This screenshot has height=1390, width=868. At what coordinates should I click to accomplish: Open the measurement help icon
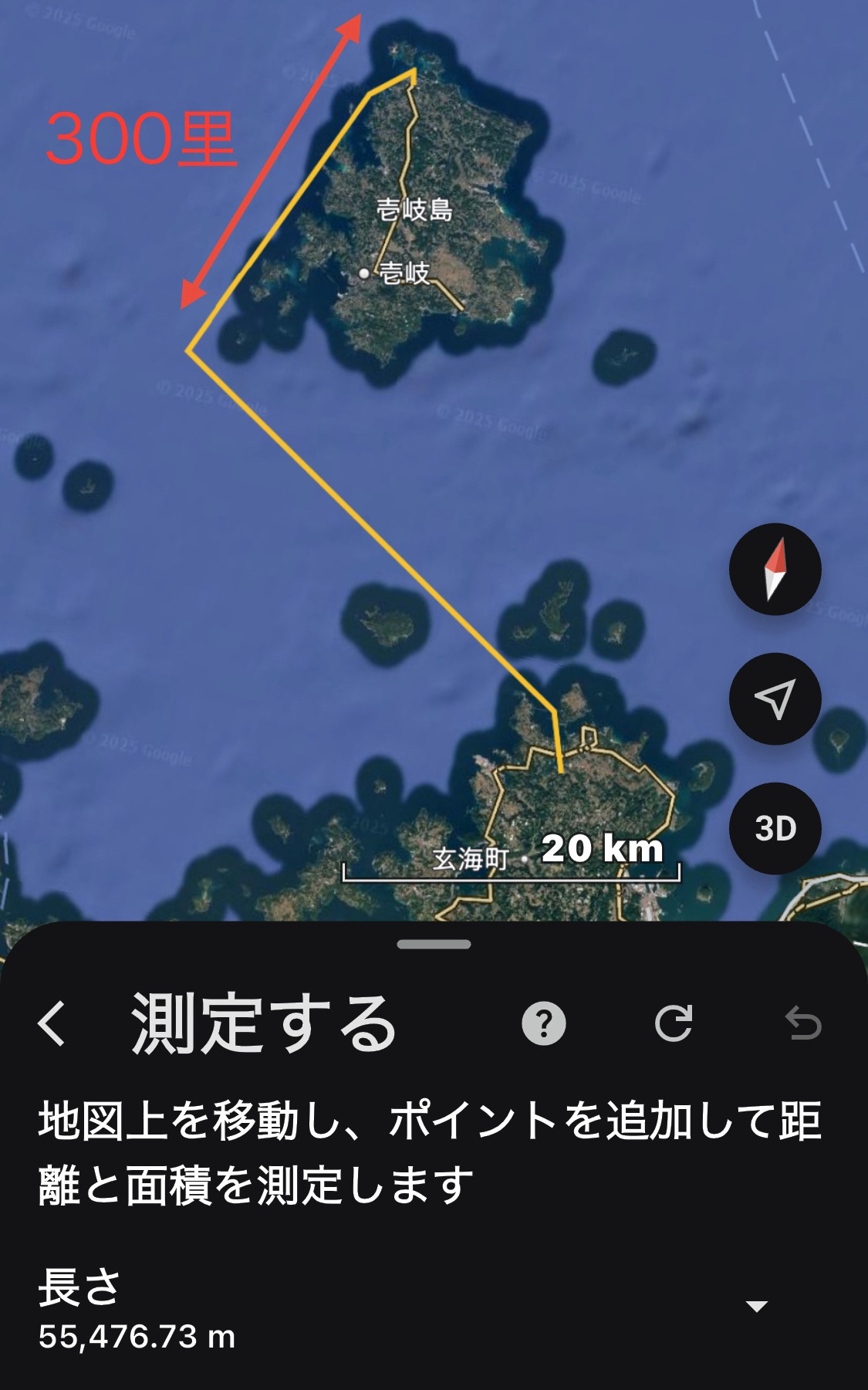pyautogui.click(x=544, y=1024)
